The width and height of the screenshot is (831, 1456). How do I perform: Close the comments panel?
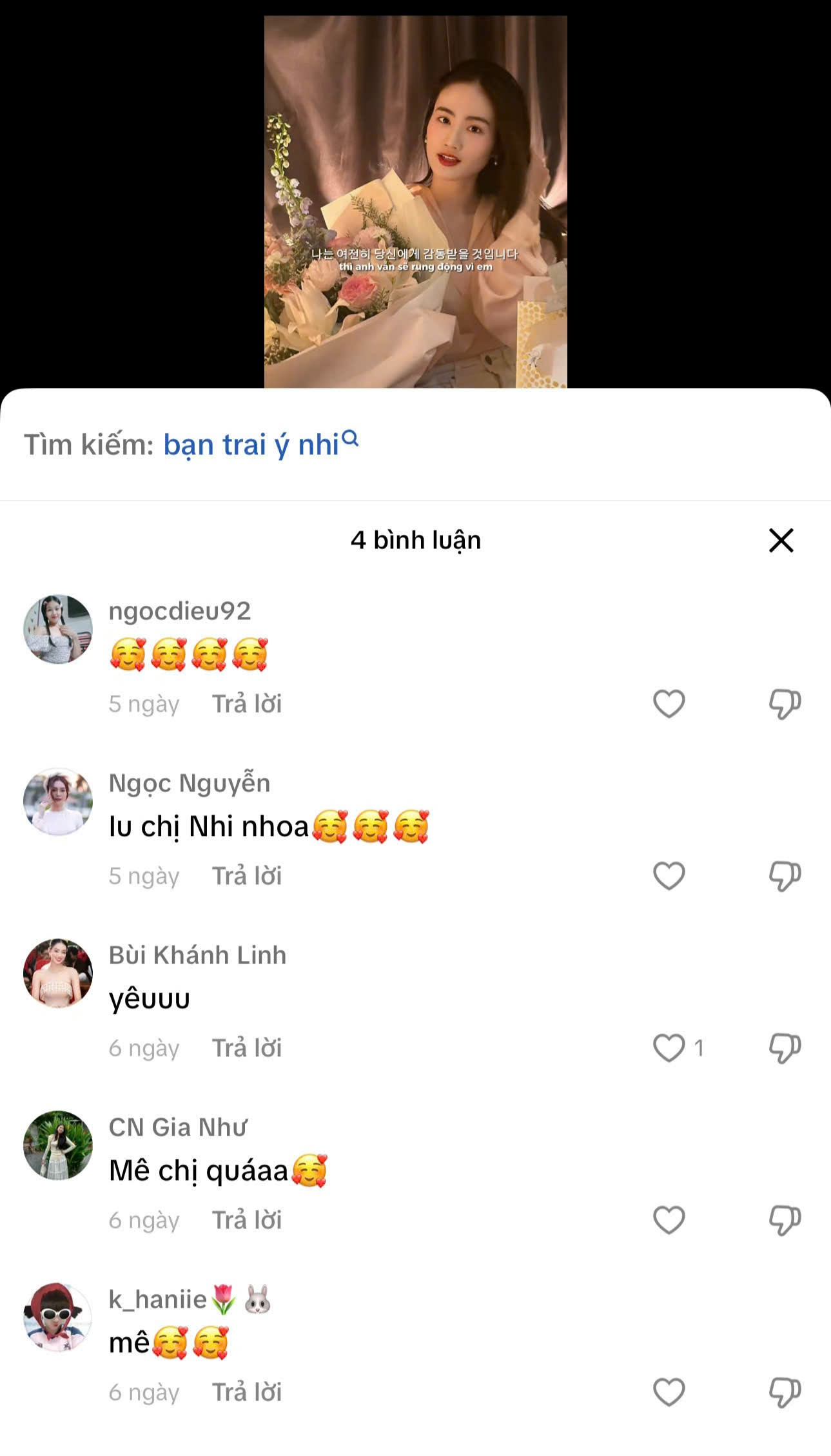coord(781,540)
